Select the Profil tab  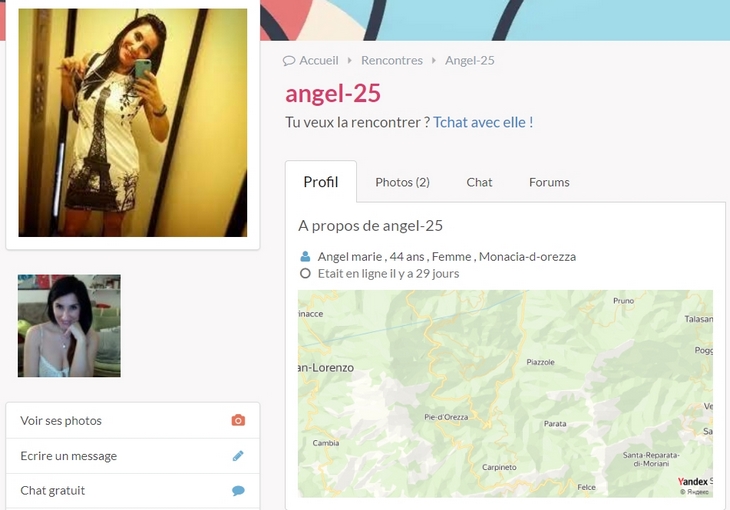[x=321, y=182]
